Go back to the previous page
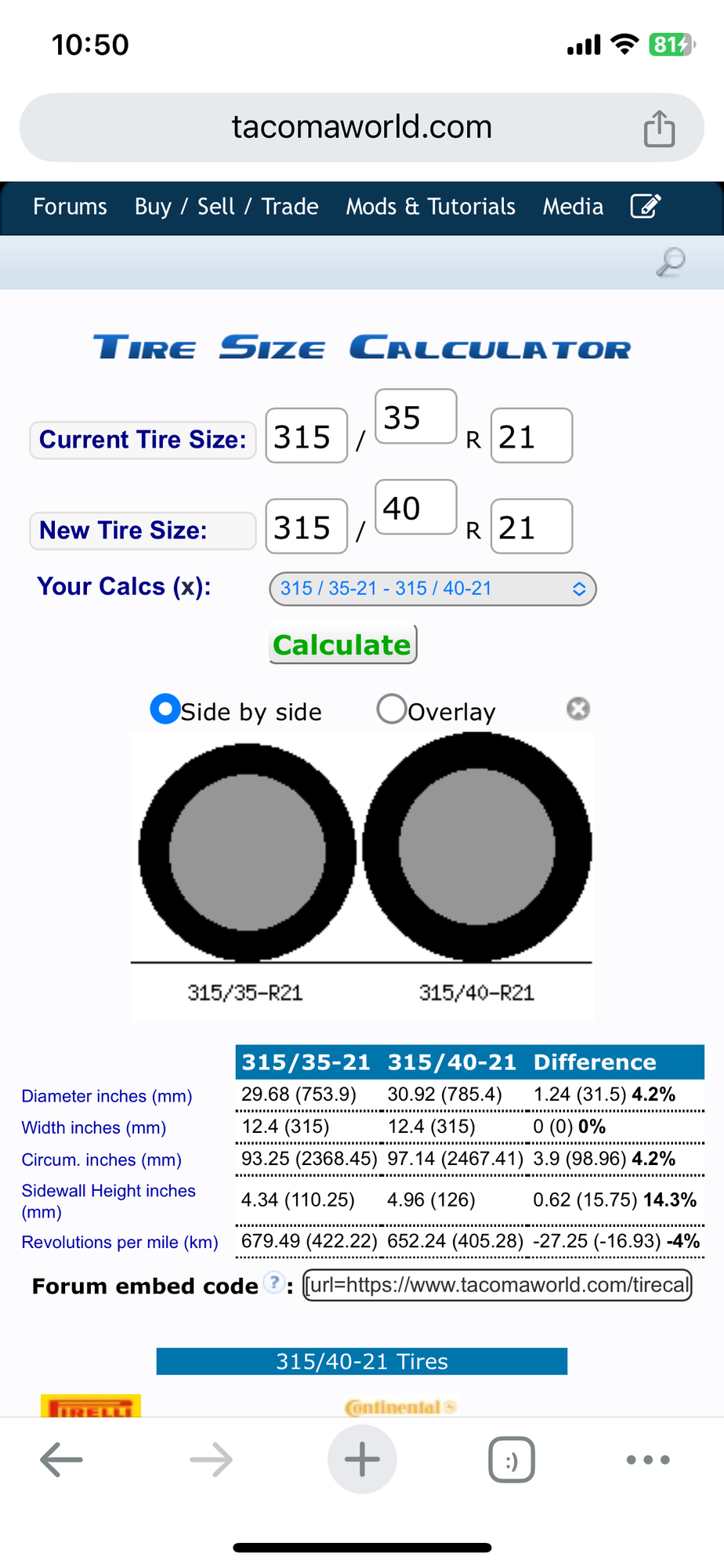 pyautogui.click(x=61, y=1460)
